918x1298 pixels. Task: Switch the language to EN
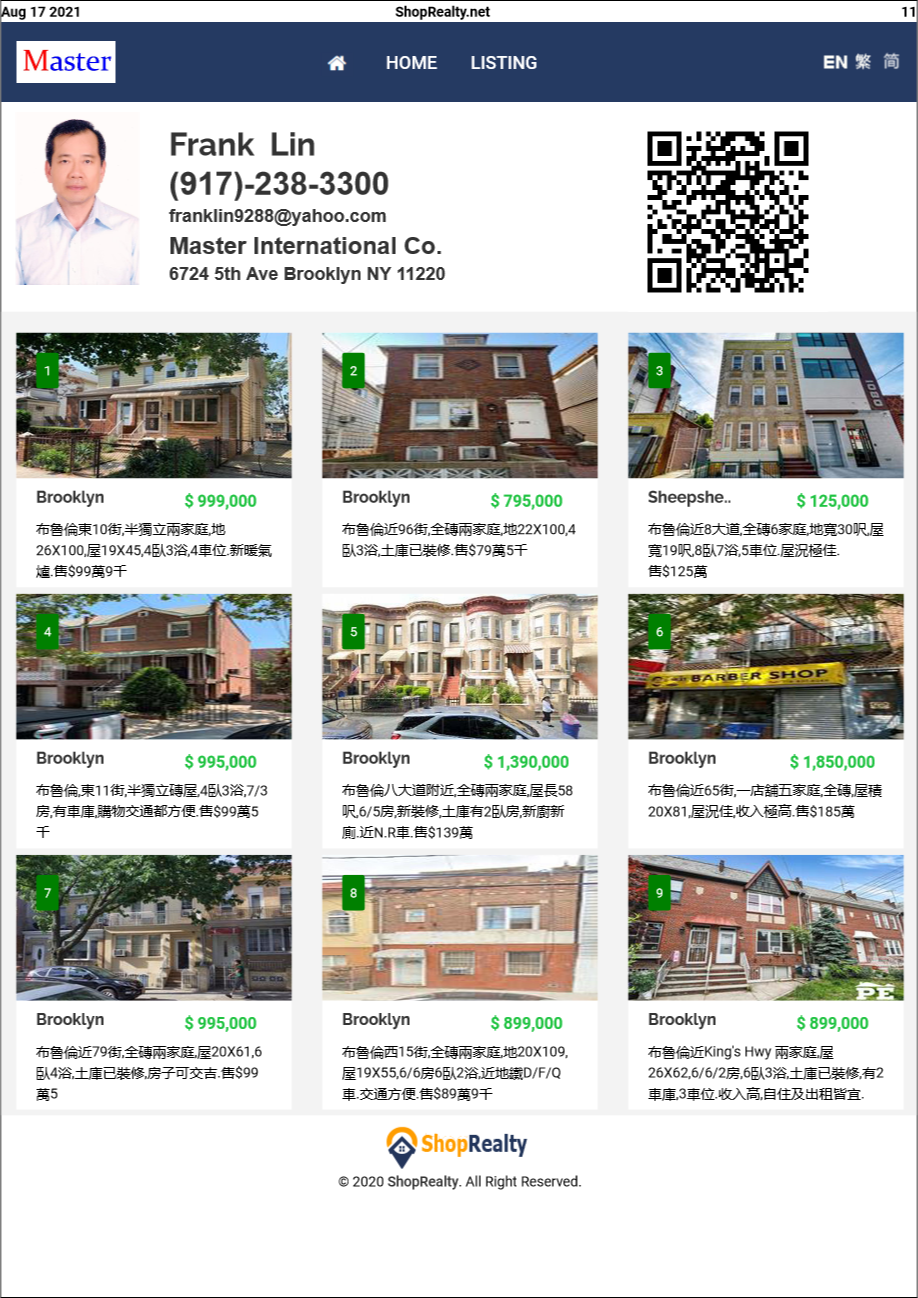(x=834, y=62)
